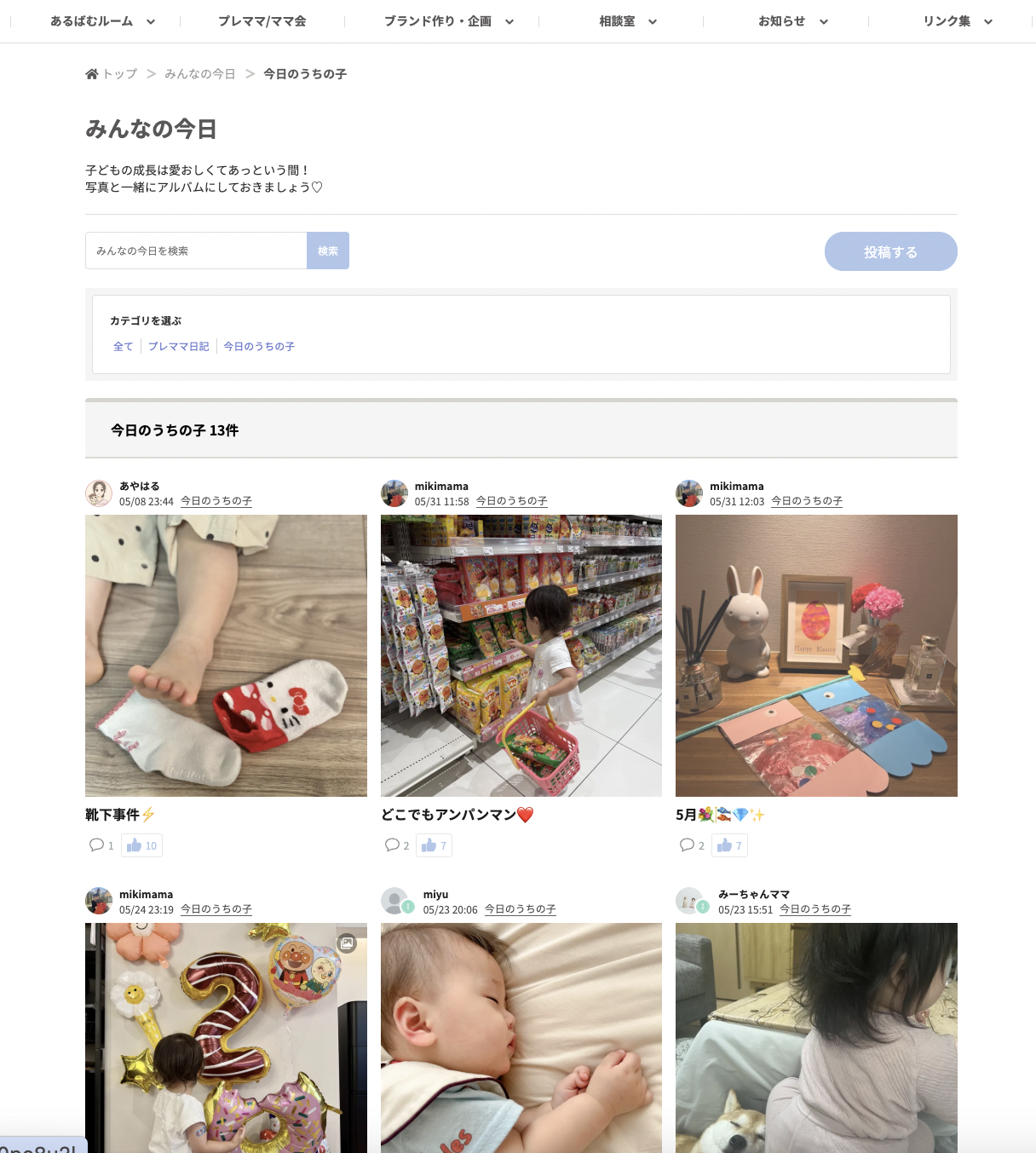Open the プレママ/ママ会 page
The image size is (1036, 1153).
click(x=262, y=21)
